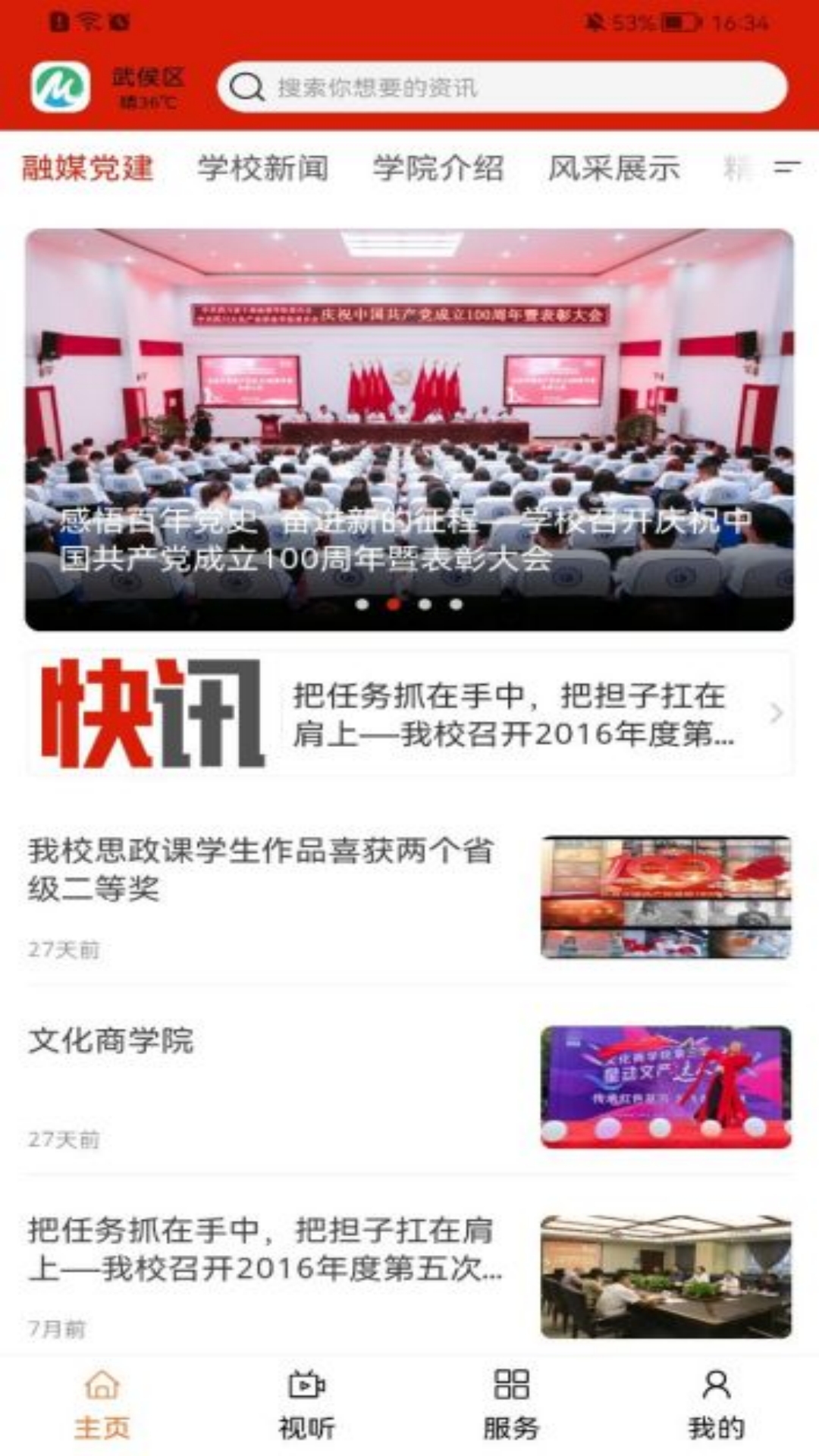Image resolution: width=819 pixels, height=1456 pixels.
Task: View the 把任务抓在手中 article posted 7月前
Action: [264, 1249]
